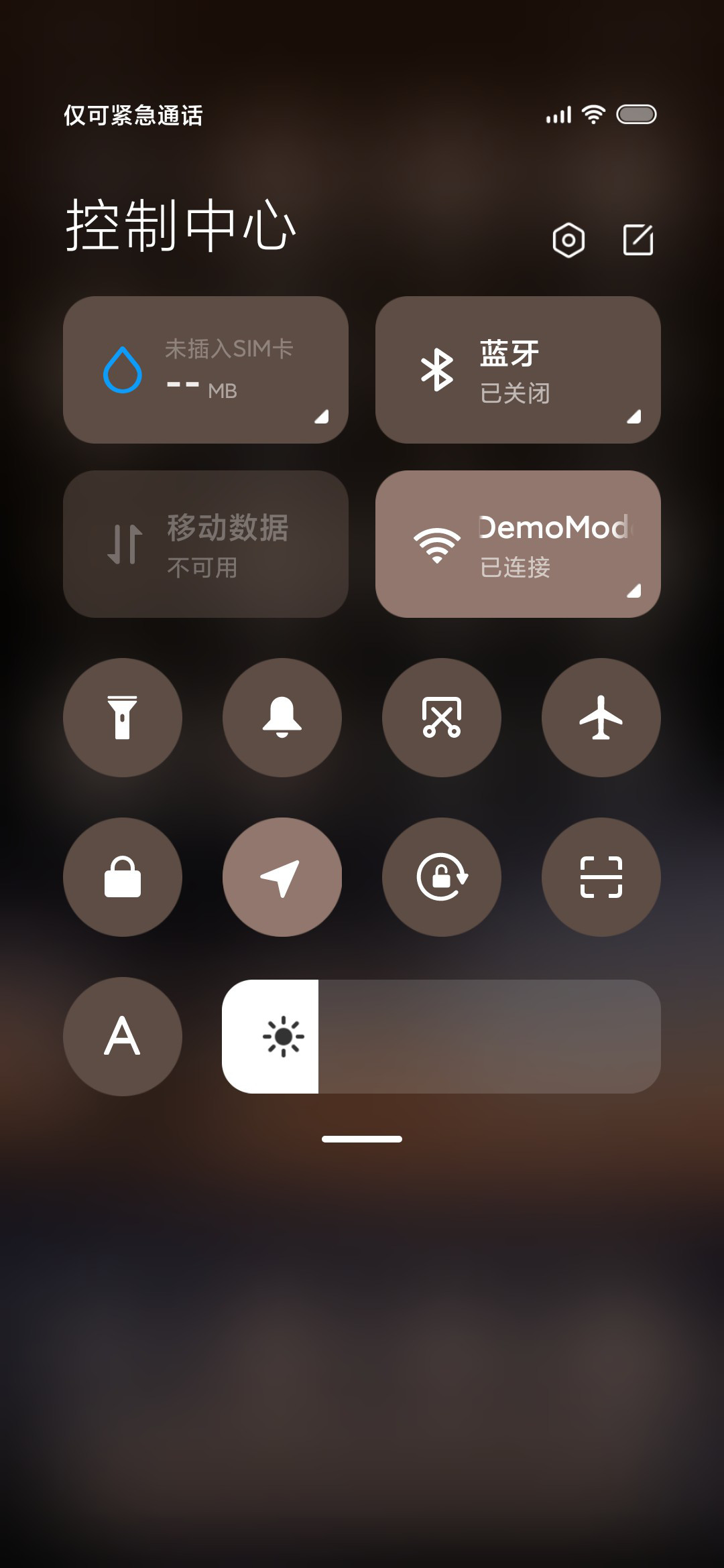This screenshot has width=724, height=1568.
Task: Open the data usage tile showing 未插入SIM卡
Action: point(206,370)
